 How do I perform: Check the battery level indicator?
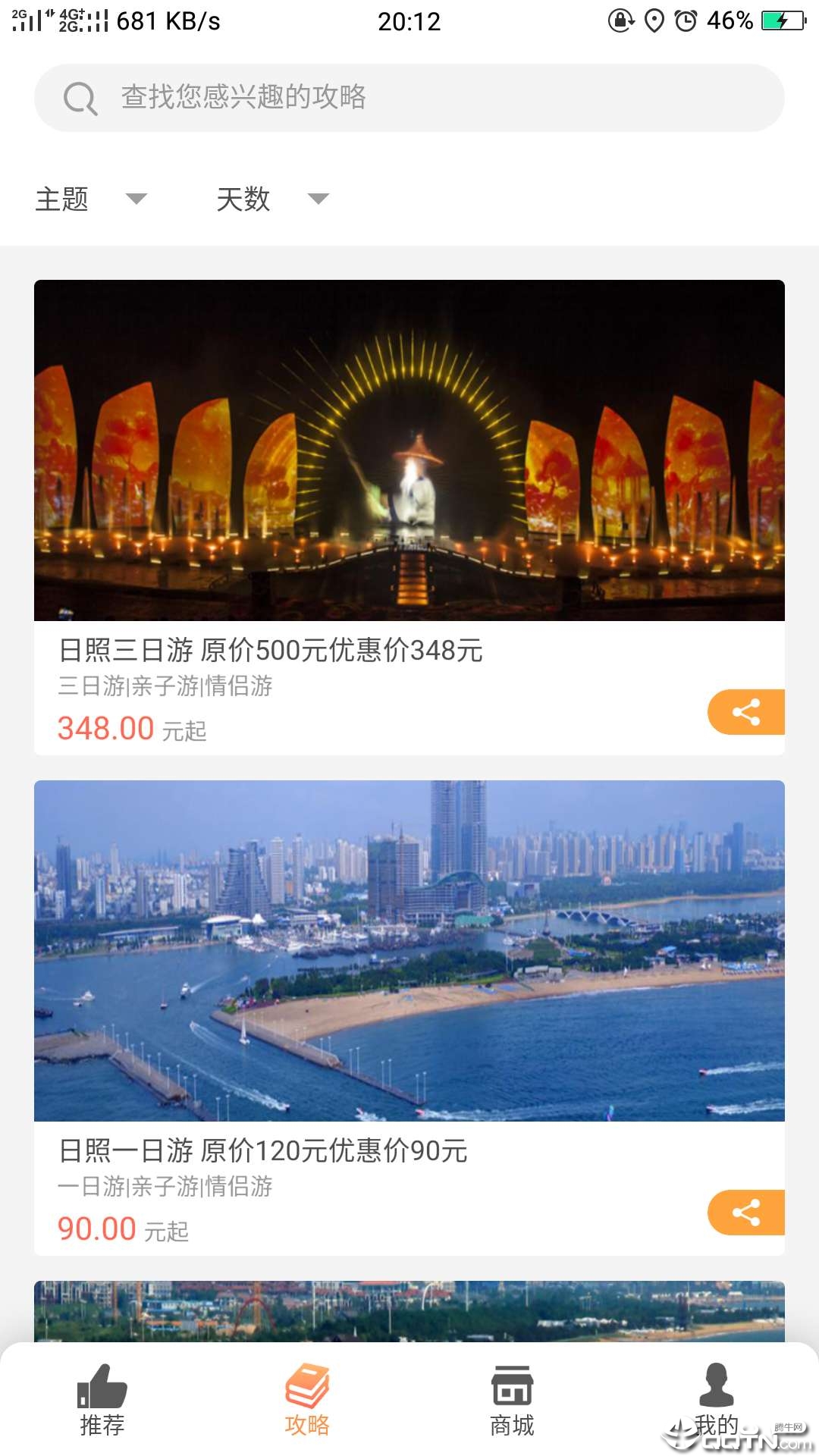[x=785, y=21]
